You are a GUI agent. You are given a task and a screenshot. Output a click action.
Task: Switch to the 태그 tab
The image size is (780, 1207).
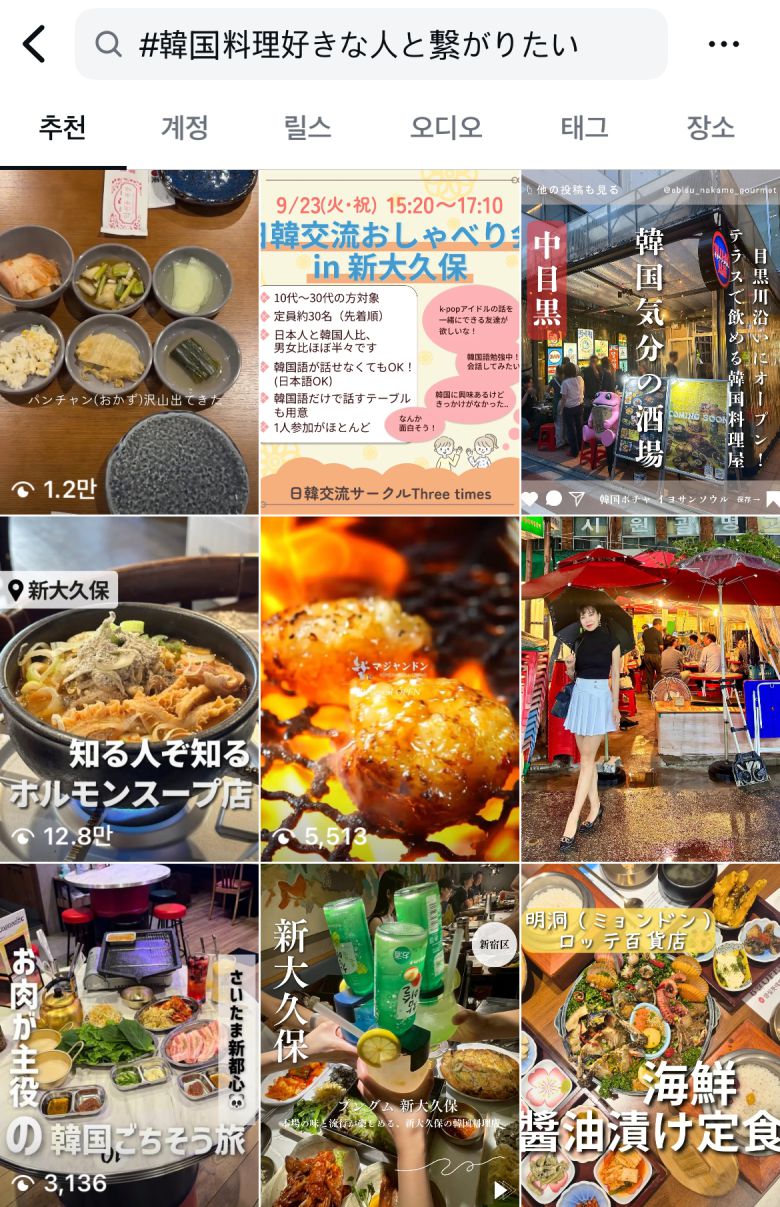pos(584,127)
